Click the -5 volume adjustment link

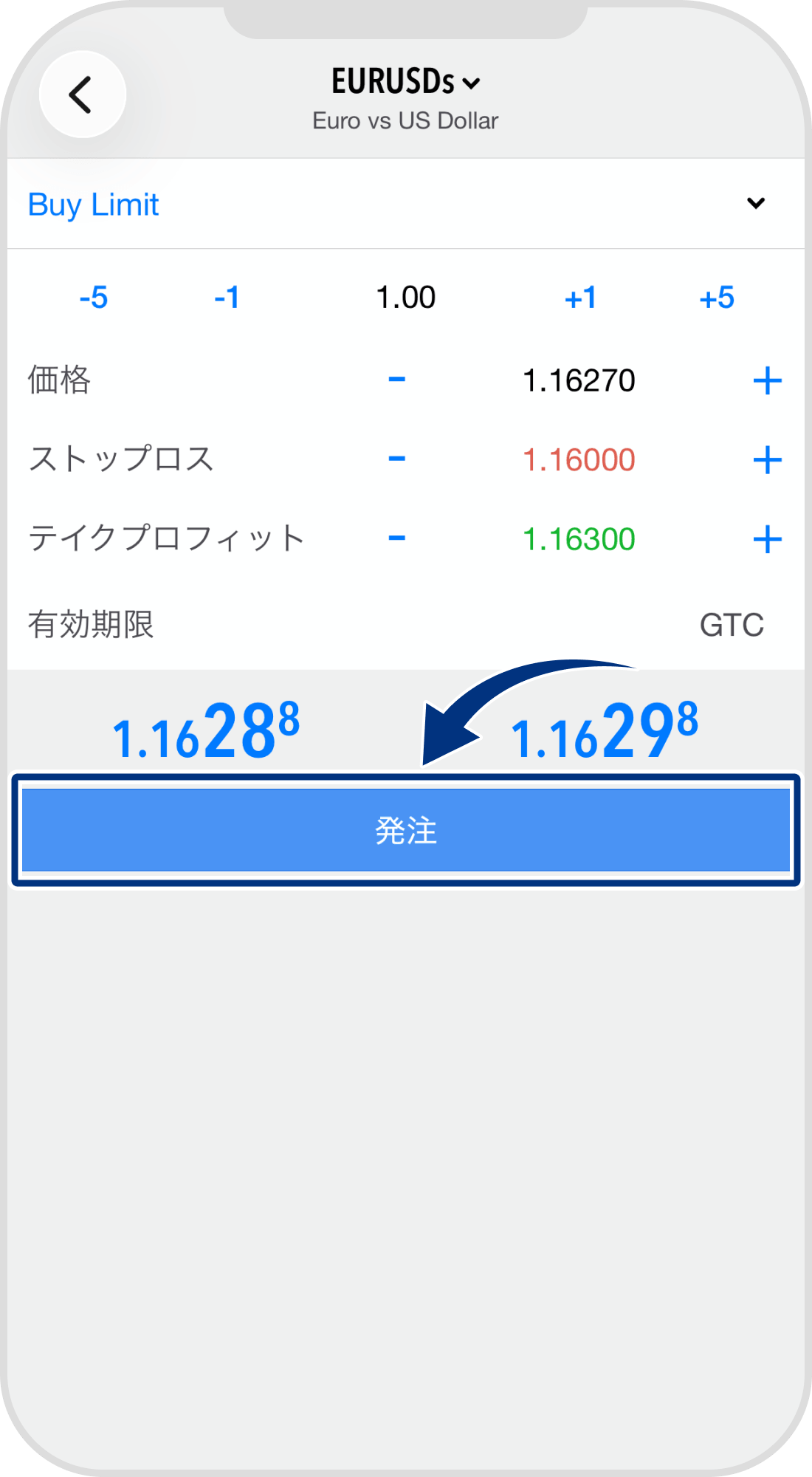[94, 298]
